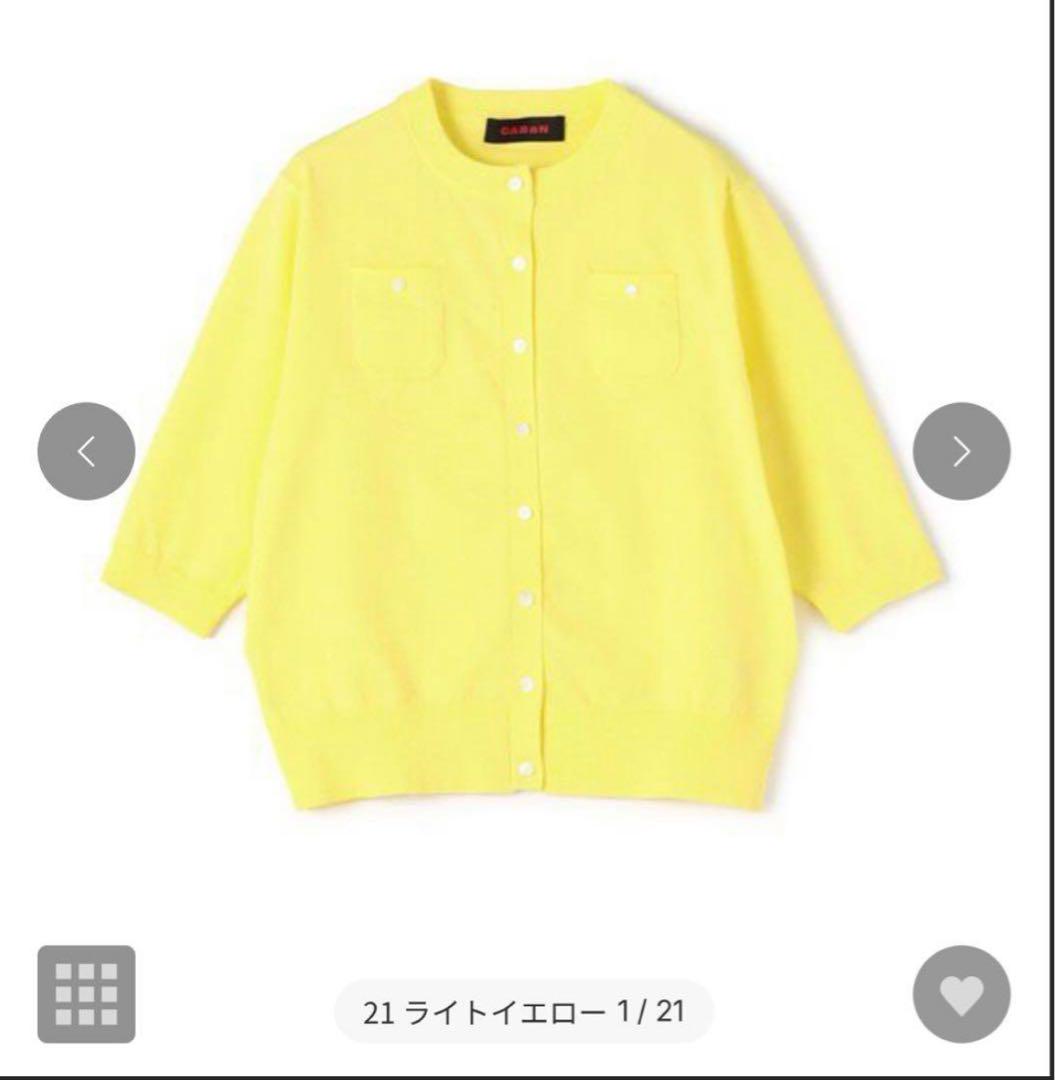
Task: Go to the next product image
Action: (x=961, y=451)
